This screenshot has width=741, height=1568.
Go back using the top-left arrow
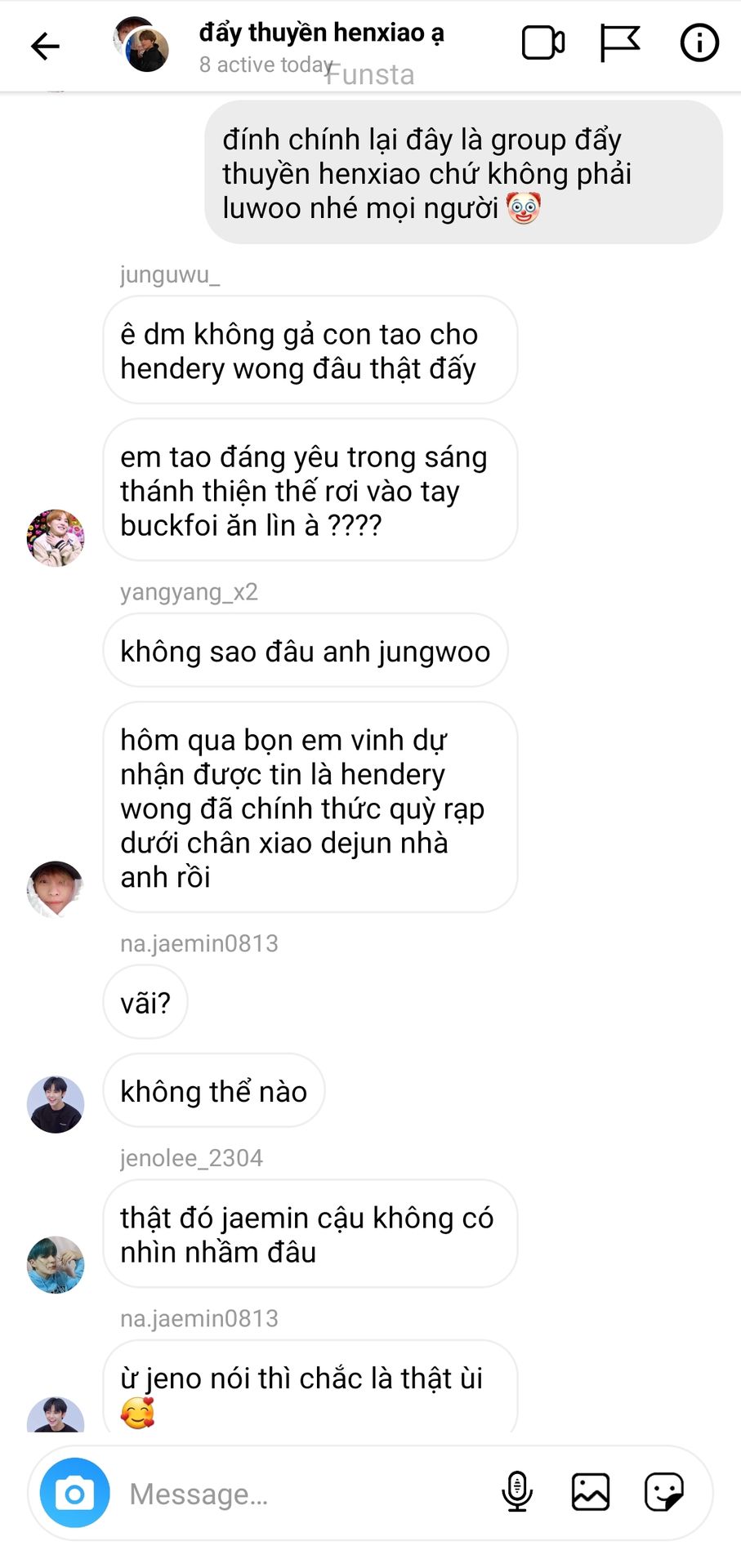click(45, 46)
